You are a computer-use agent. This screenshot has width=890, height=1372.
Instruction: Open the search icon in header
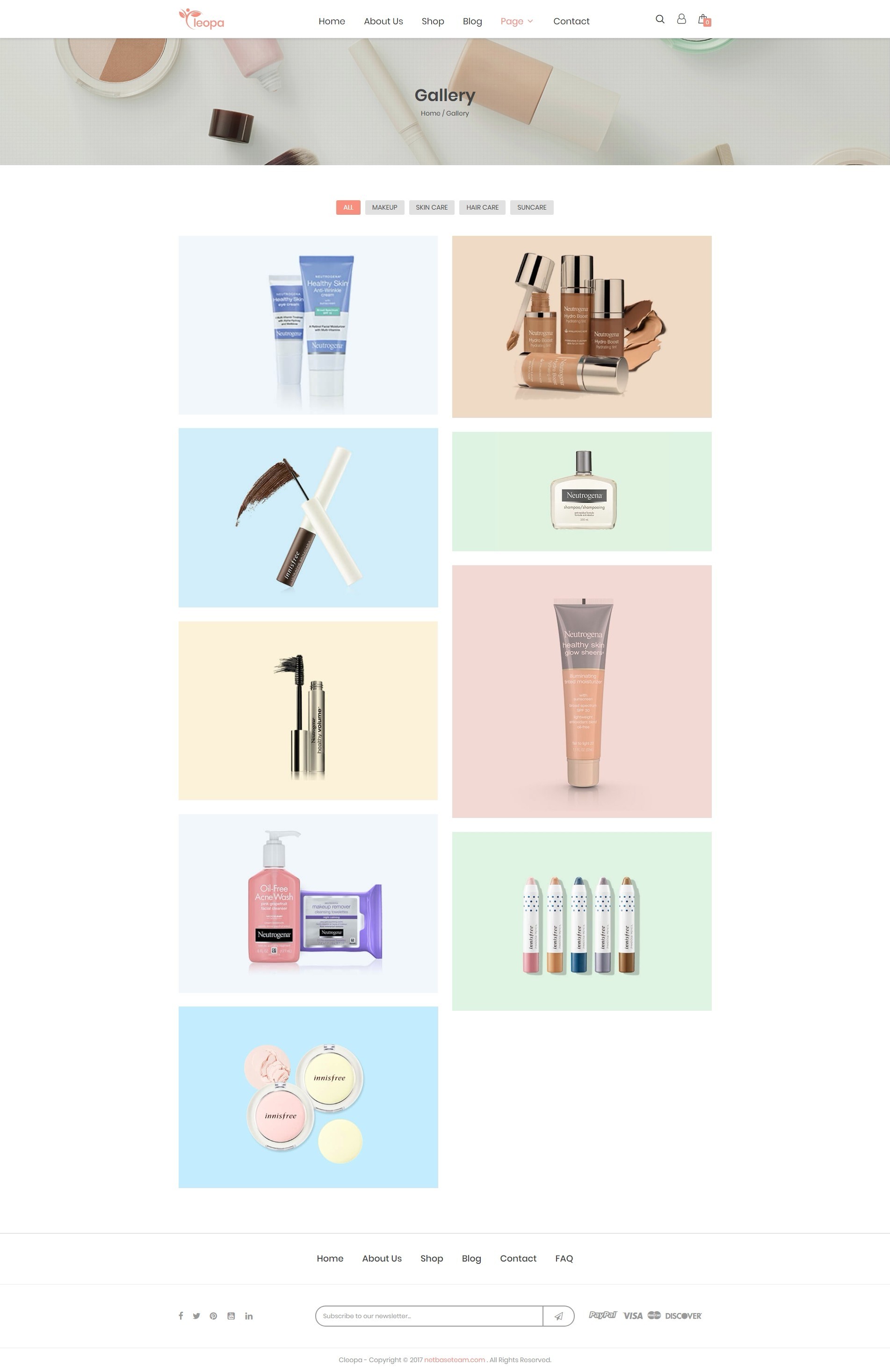click(x=660, y=19)
